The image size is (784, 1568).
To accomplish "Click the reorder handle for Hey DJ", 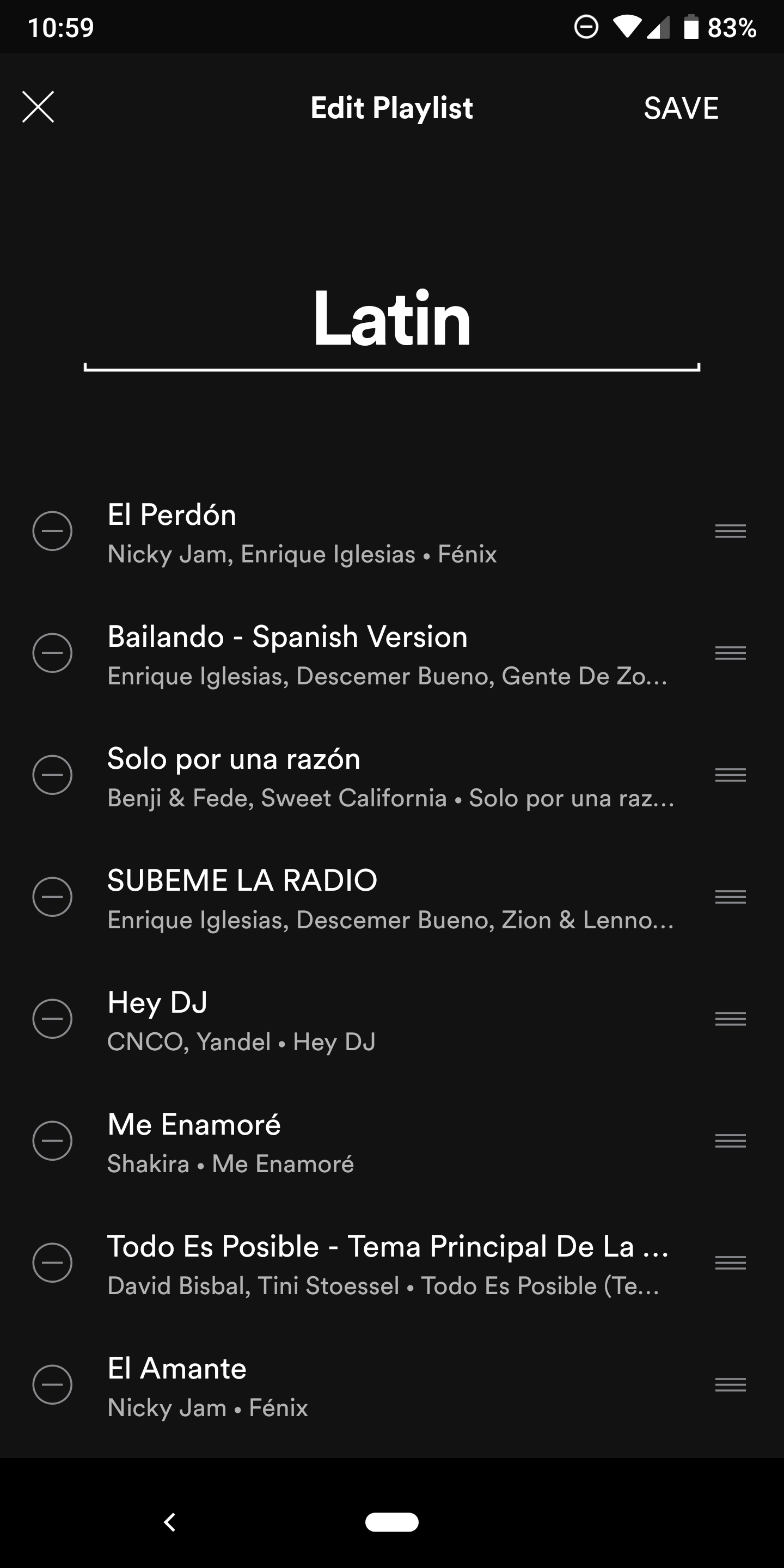I will point(730,1018).
